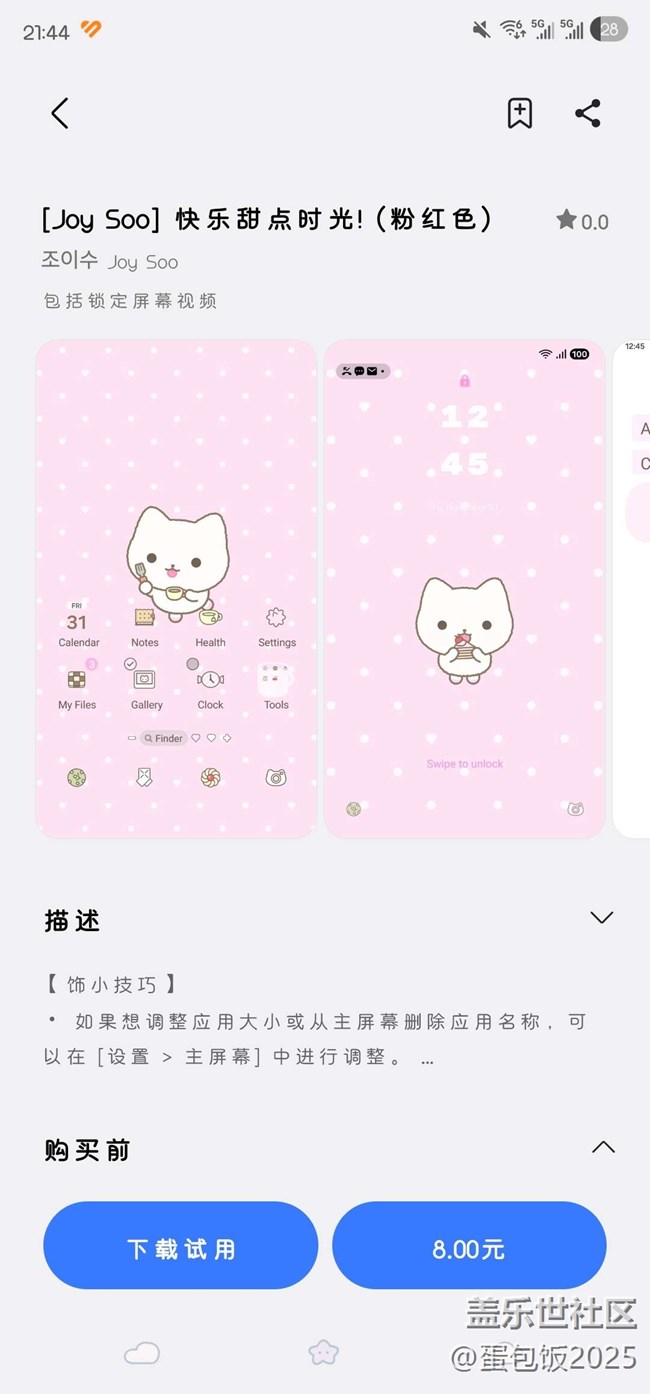Expand the 描述 section
The height and width of the screenshot is (1394, 650).
(601, 918)
